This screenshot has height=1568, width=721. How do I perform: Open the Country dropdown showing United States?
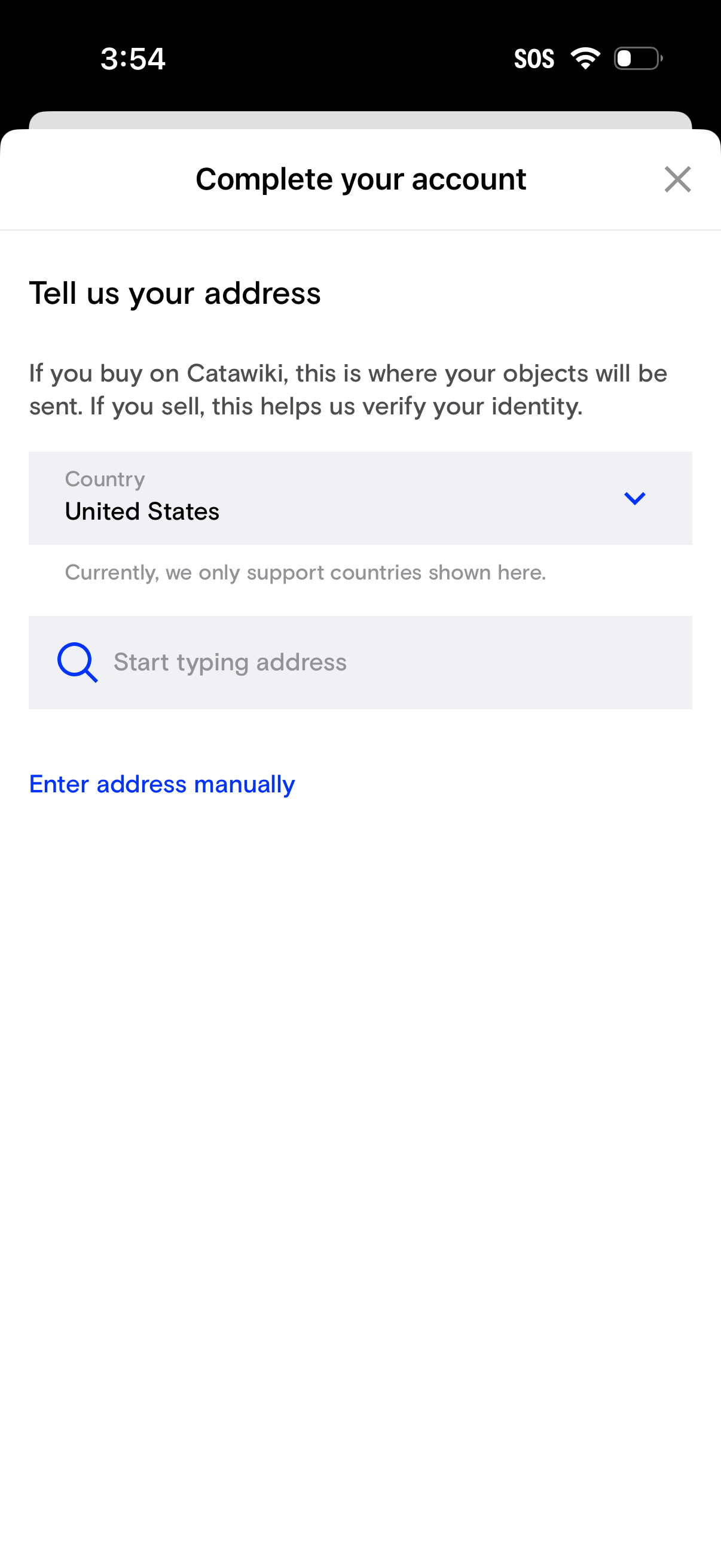360,498
